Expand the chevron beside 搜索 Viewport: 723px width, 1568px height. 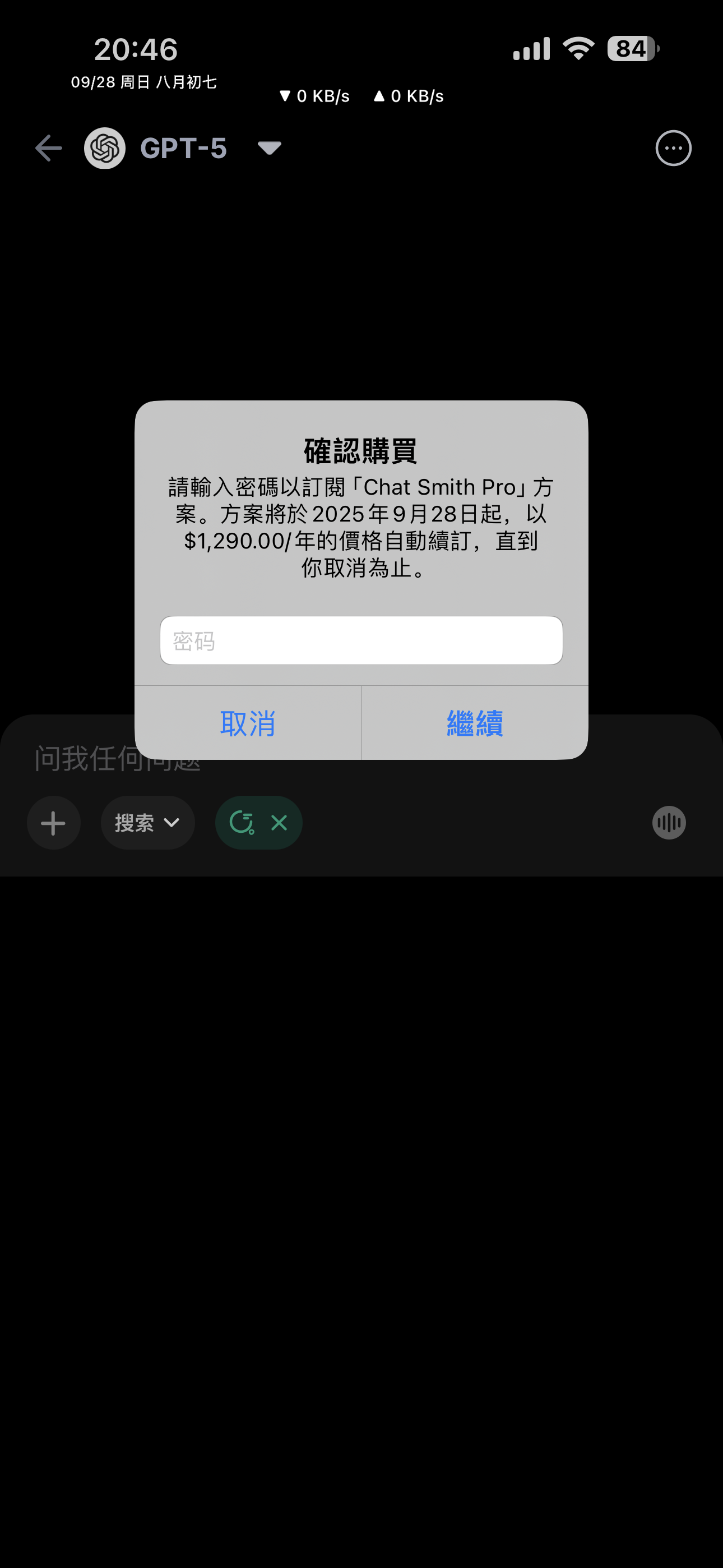(x=172, y=823)
